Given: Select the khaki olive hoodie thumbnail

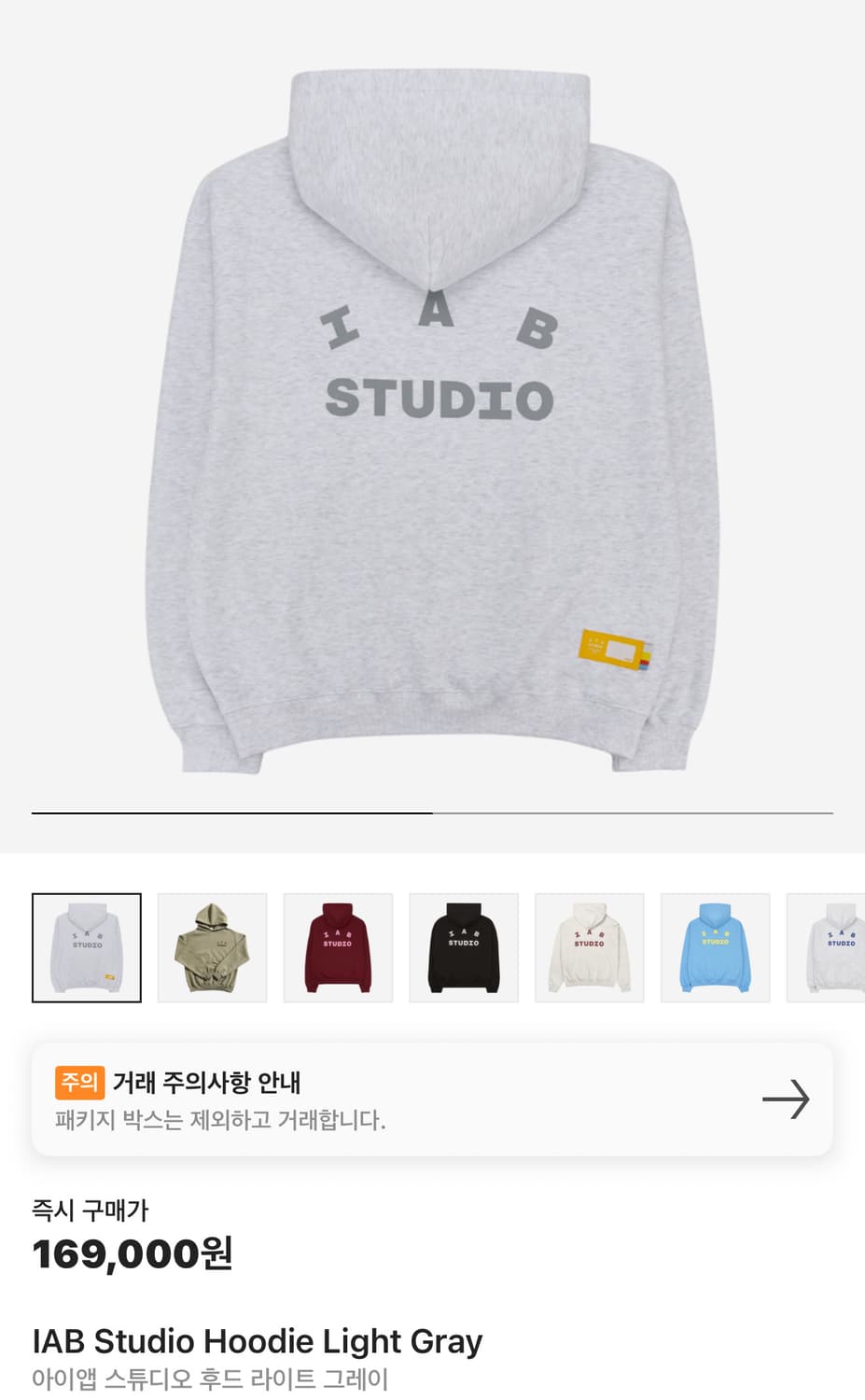Looking at the screenshot, I should click(213, 948).
